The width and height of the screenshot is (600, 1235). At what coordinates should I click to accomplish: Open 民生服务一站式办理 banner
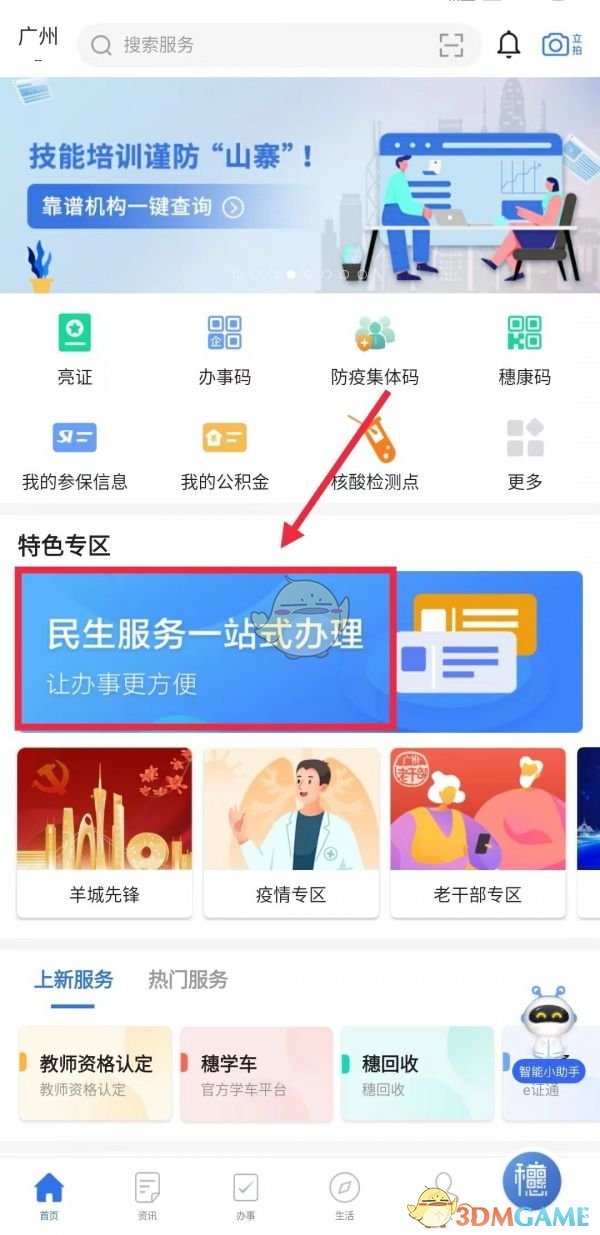tap(205, 647)
